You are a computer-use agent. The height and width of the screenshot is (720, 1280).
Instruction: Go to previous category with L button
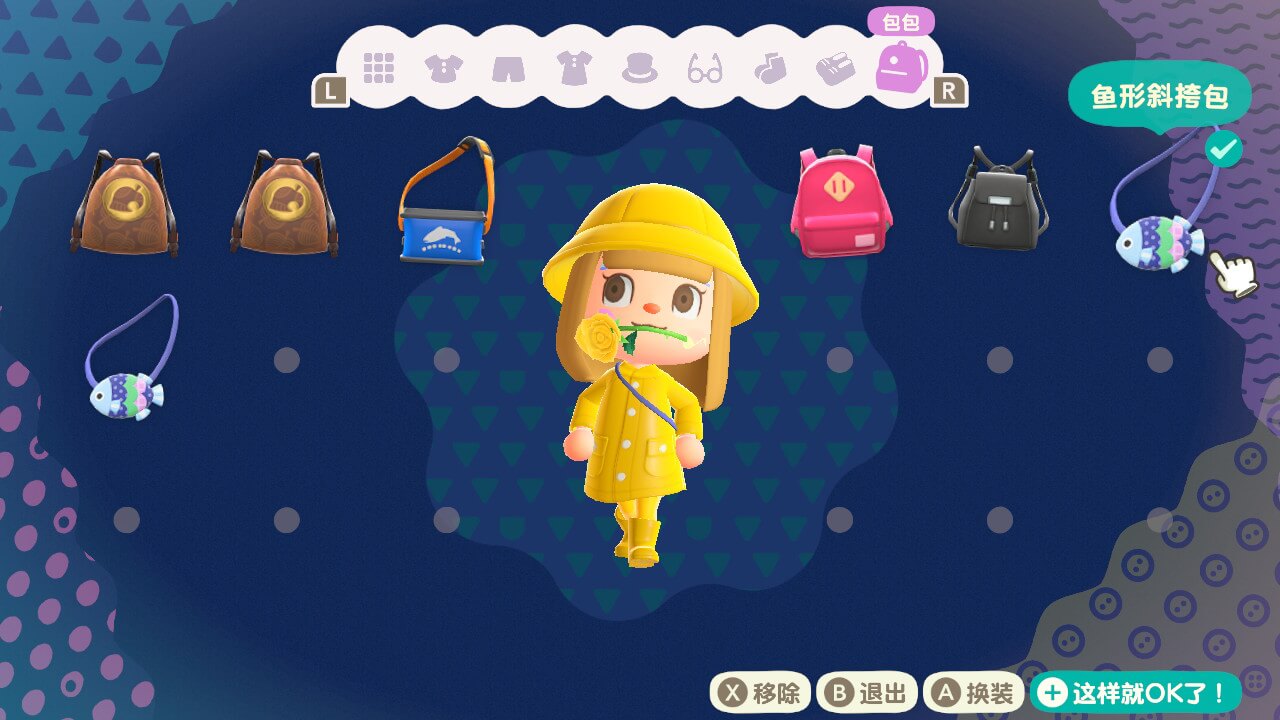click(x=330, y=92)
